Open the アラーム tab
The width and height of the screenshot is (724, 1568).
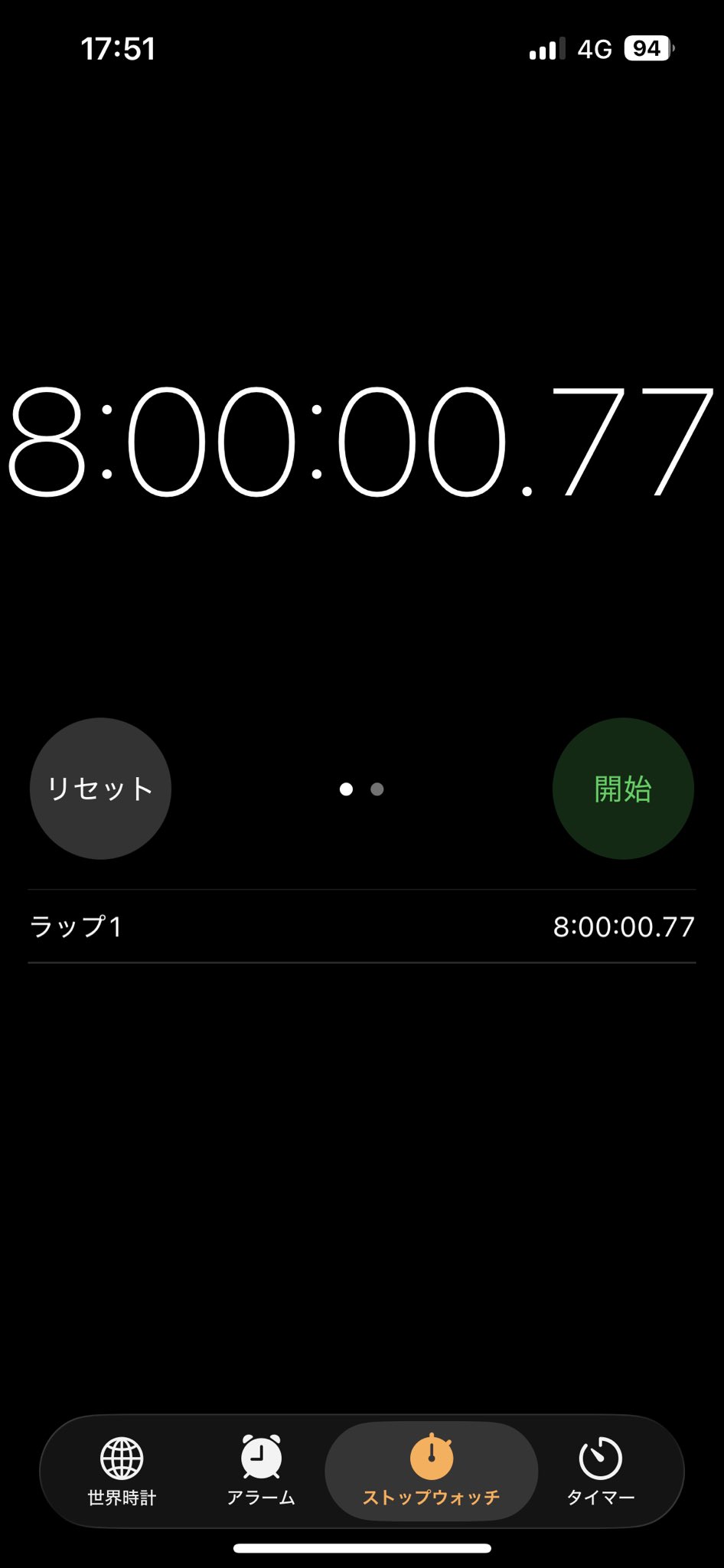point(261,1471)
